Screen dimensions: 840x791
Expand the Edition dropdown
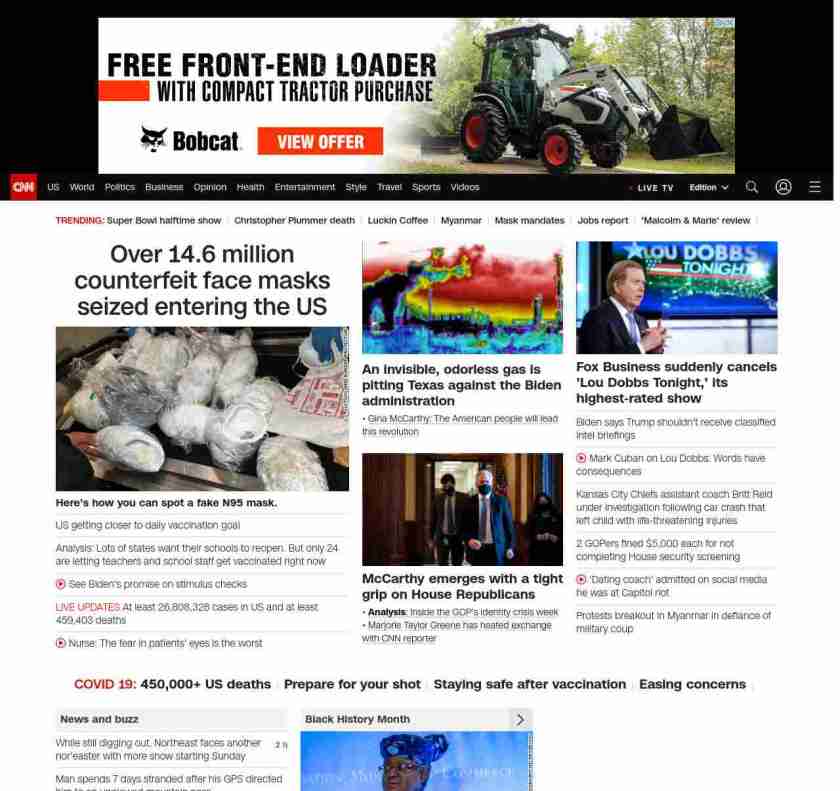(708, 187)
